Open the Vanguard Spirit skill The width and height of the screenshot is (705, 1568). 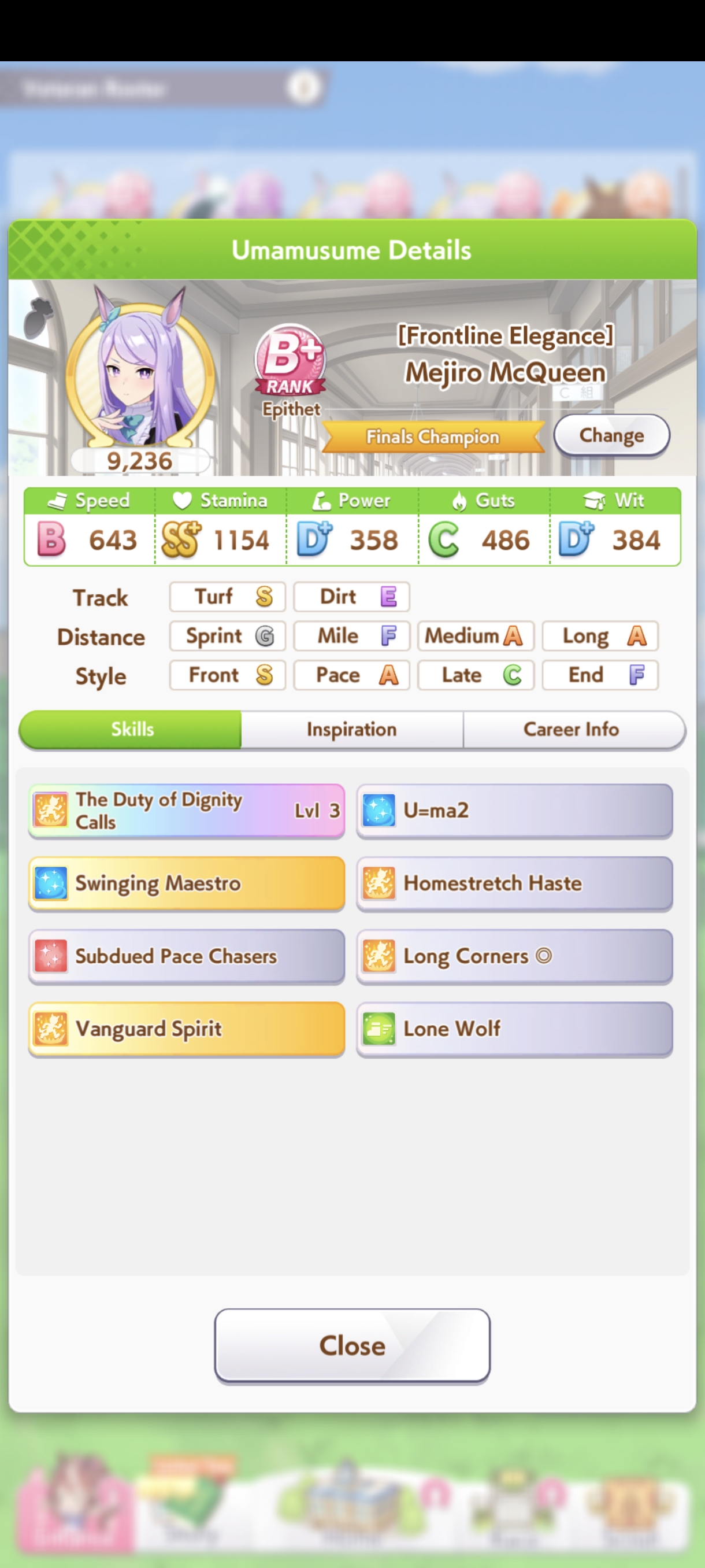tap(187, 1029)
